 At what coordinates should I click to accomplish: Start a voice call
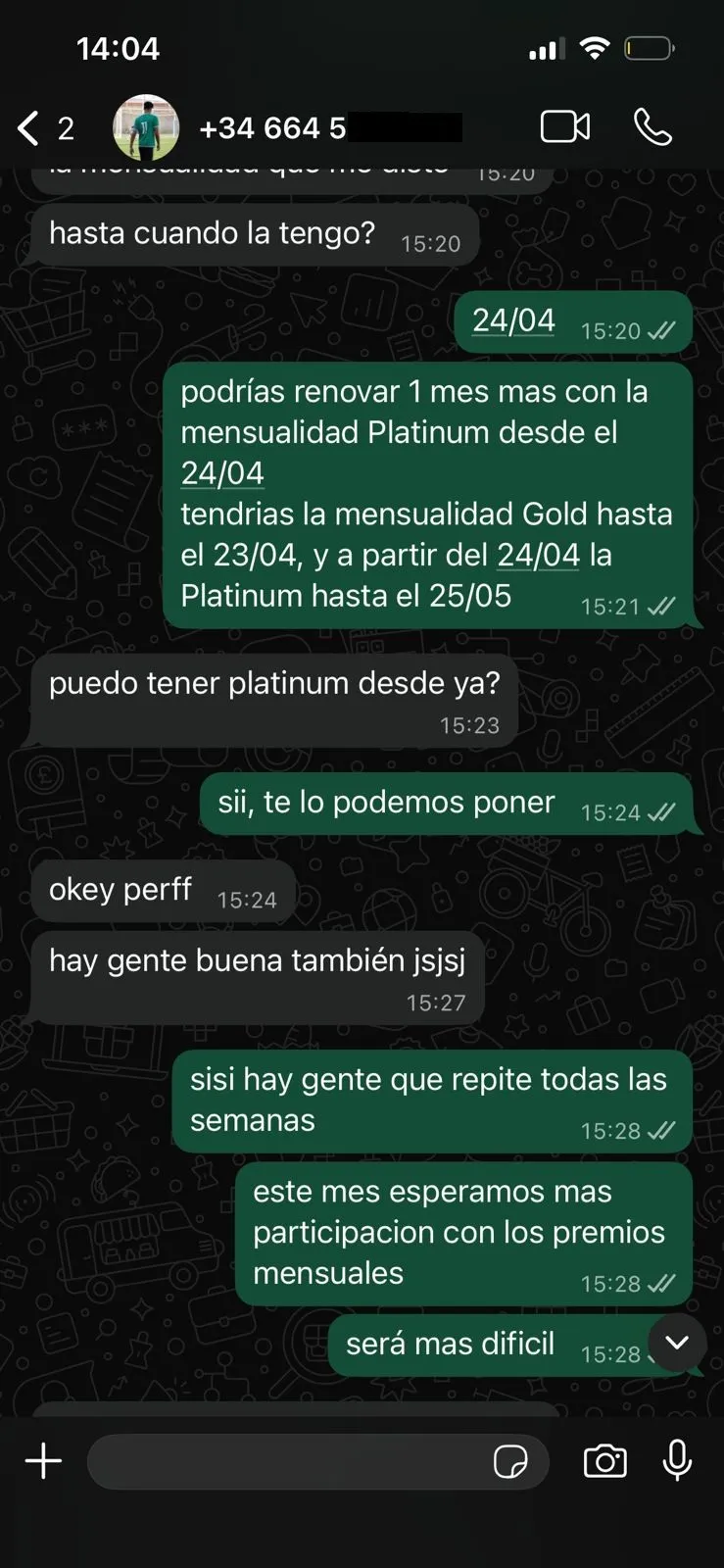click(652, 126)
